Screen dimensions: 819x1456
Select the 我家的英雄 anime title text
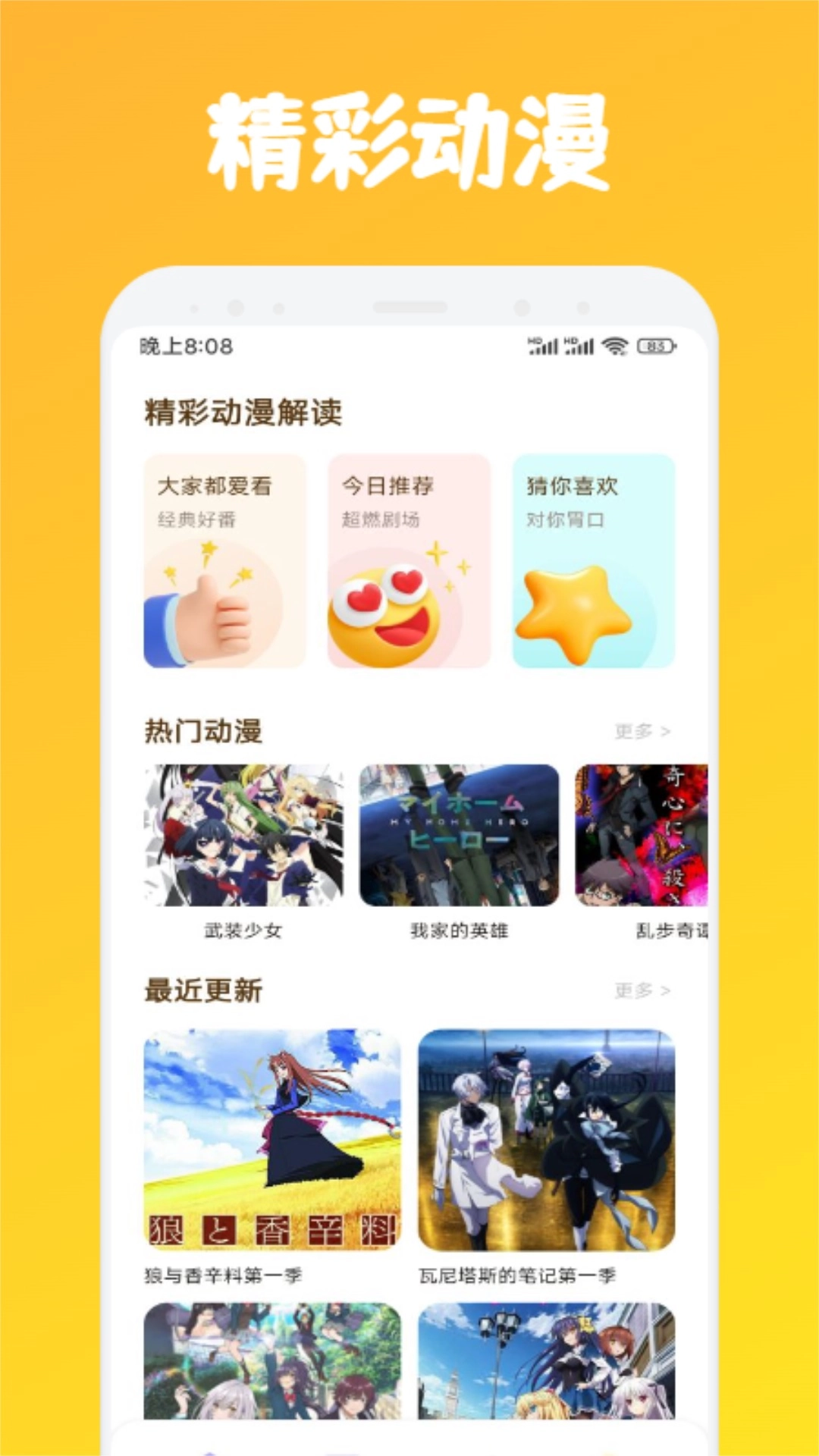click(458, 933)
